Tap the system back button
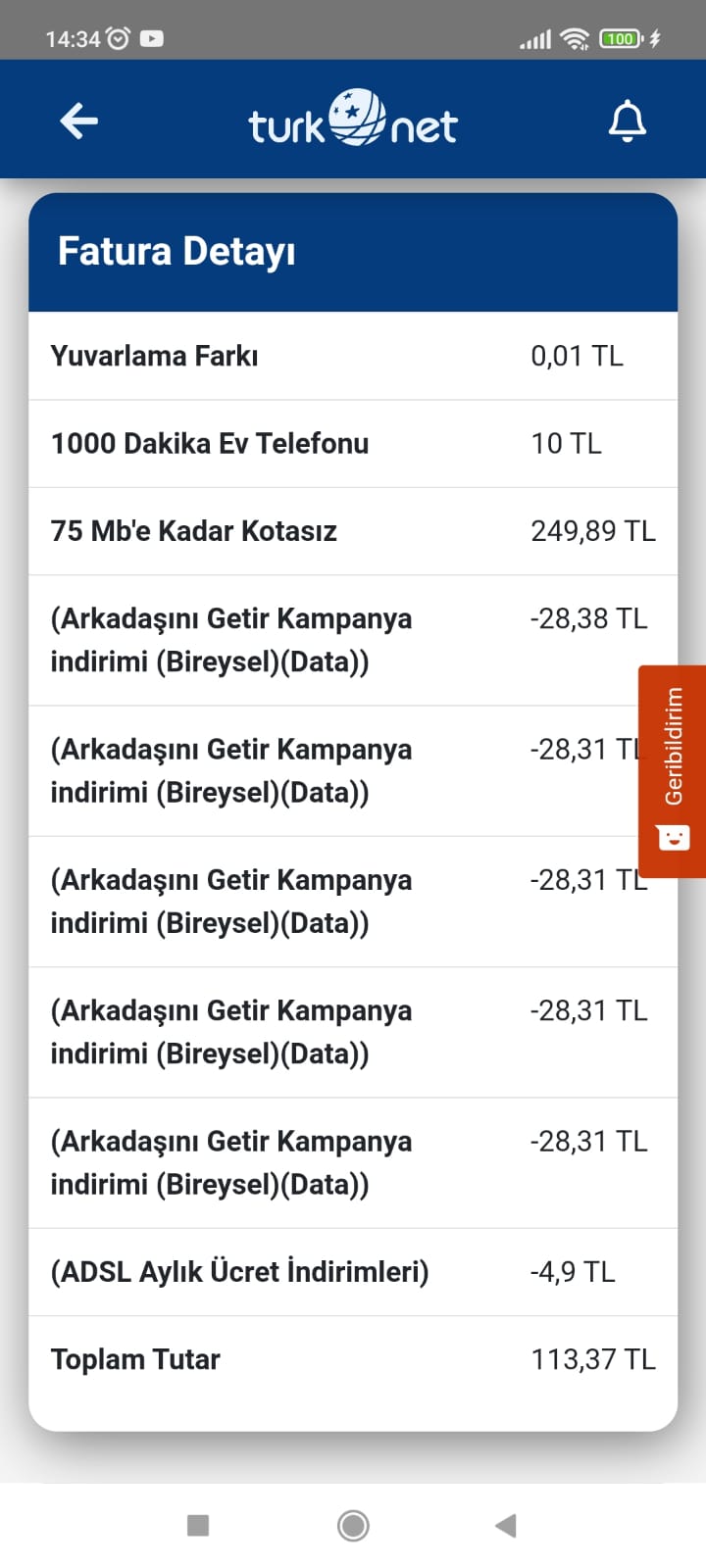The image size is (706, 1568). coord(506,1525)
